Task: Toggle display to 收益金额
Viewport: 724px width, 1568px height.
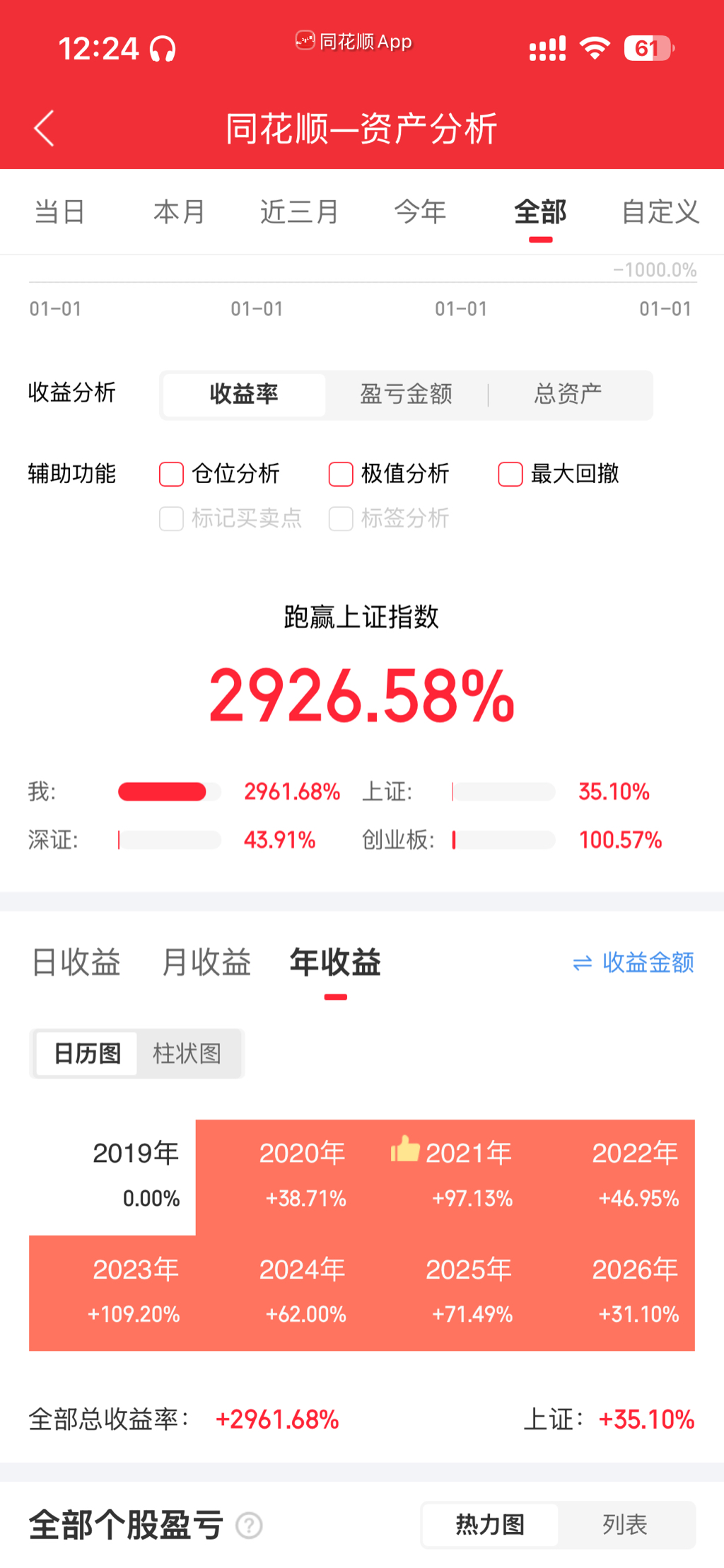Action: coord(633,963)
